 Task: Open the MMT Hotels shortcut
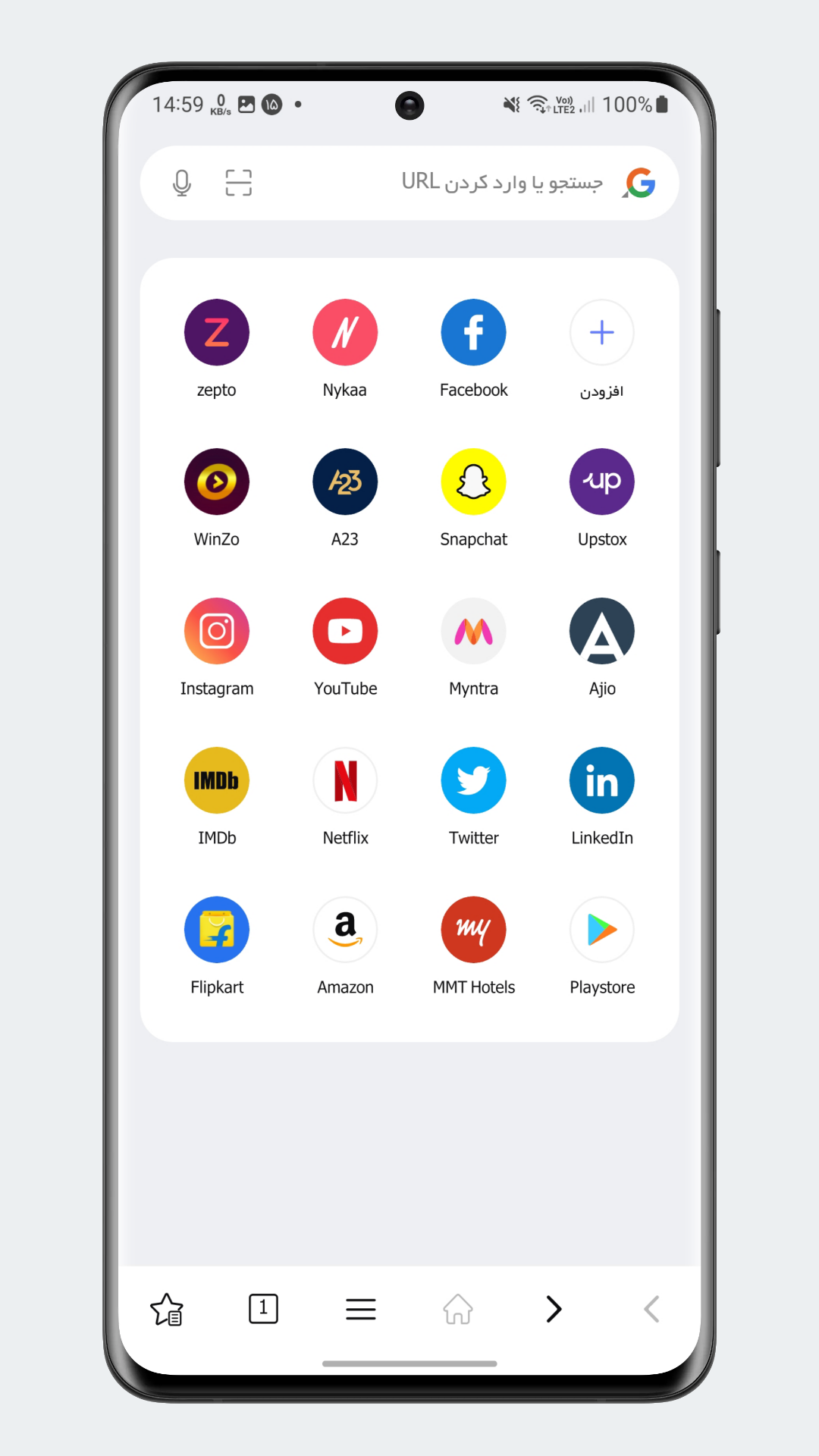click(474, 930)
